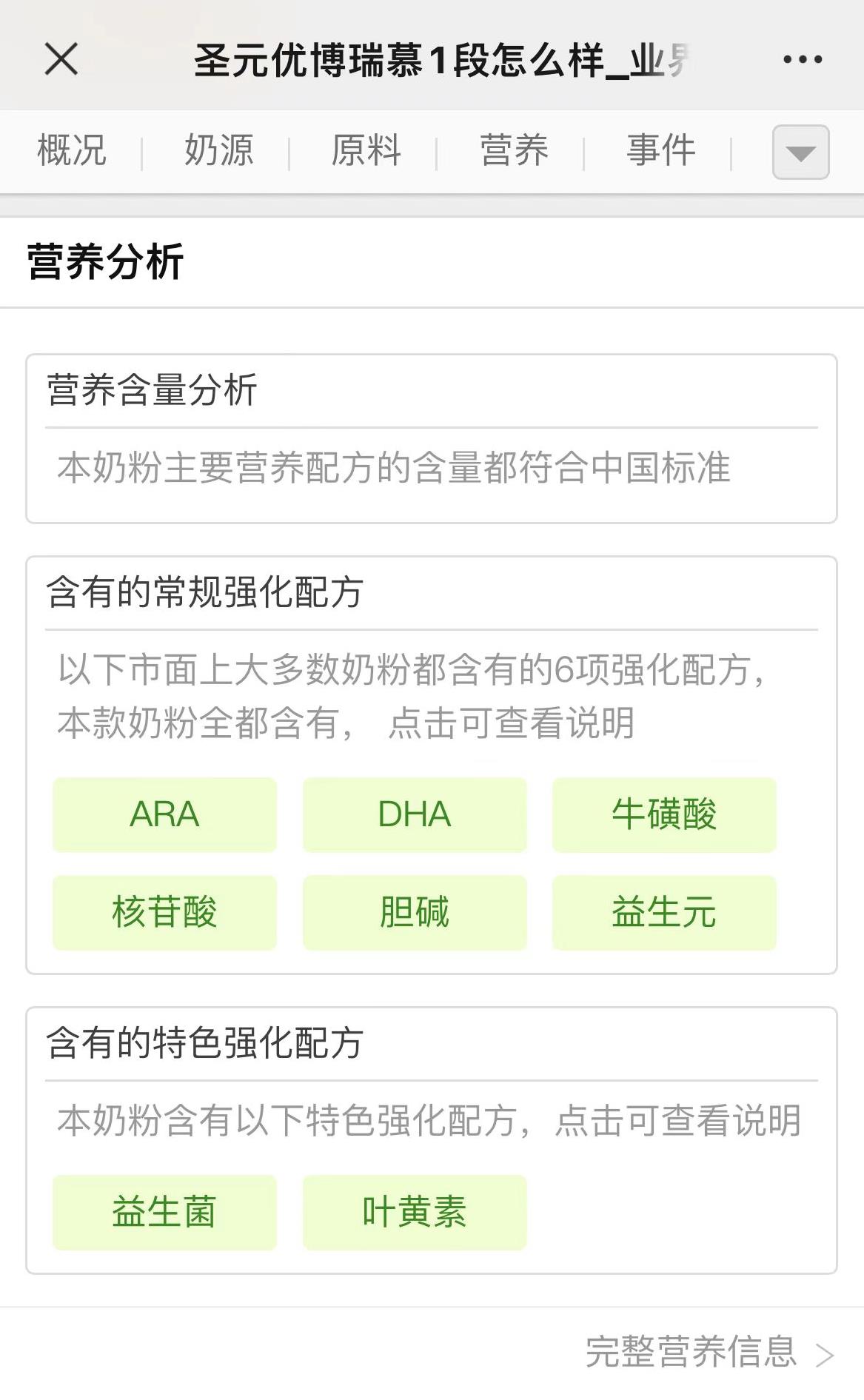The width and height of the screenshot is (864, 1400).
Task: Tap the 胆碱 chip
Action: click(415, 912)
